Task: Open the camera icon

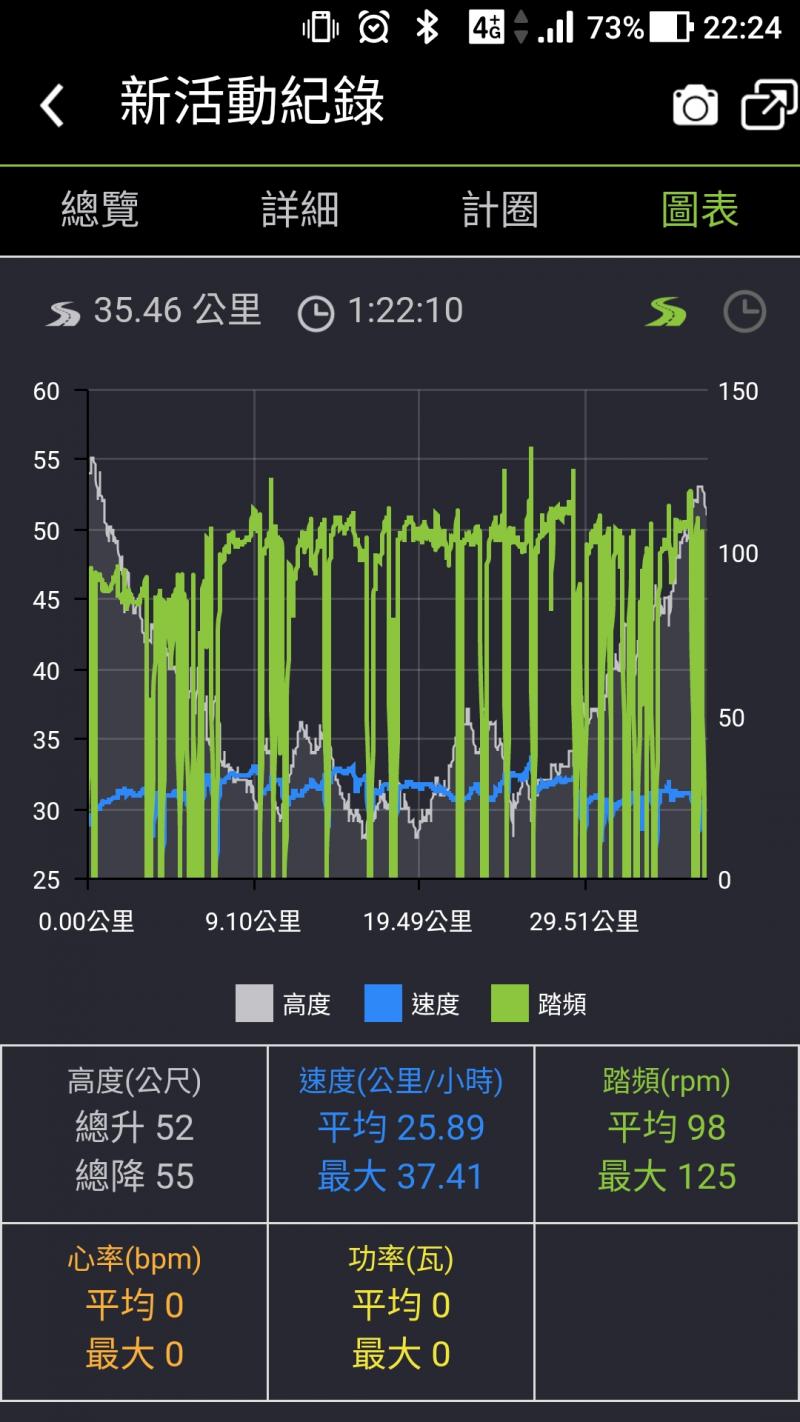Action: click(x=695, y=104)
